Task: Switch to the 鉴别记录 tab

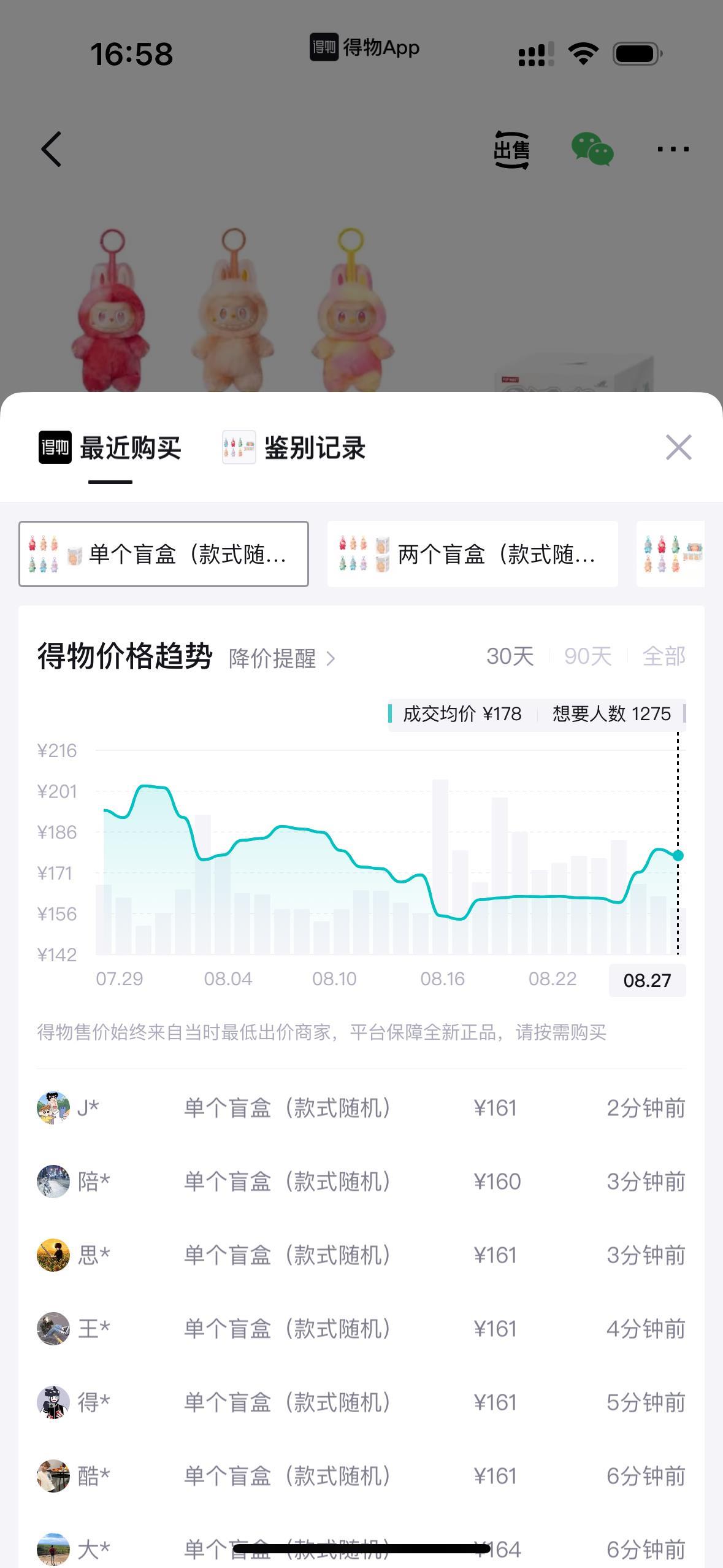Action: coord(294,448)
